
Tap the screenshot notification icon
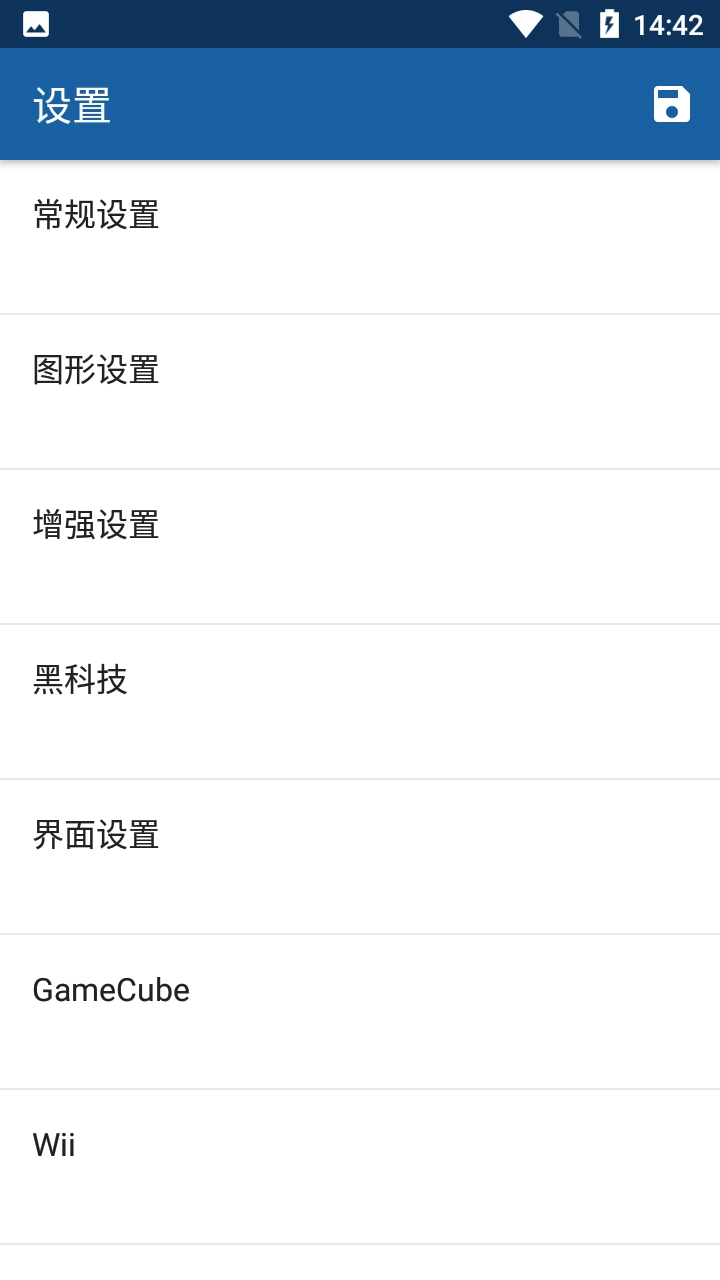(x=35, y=23)
